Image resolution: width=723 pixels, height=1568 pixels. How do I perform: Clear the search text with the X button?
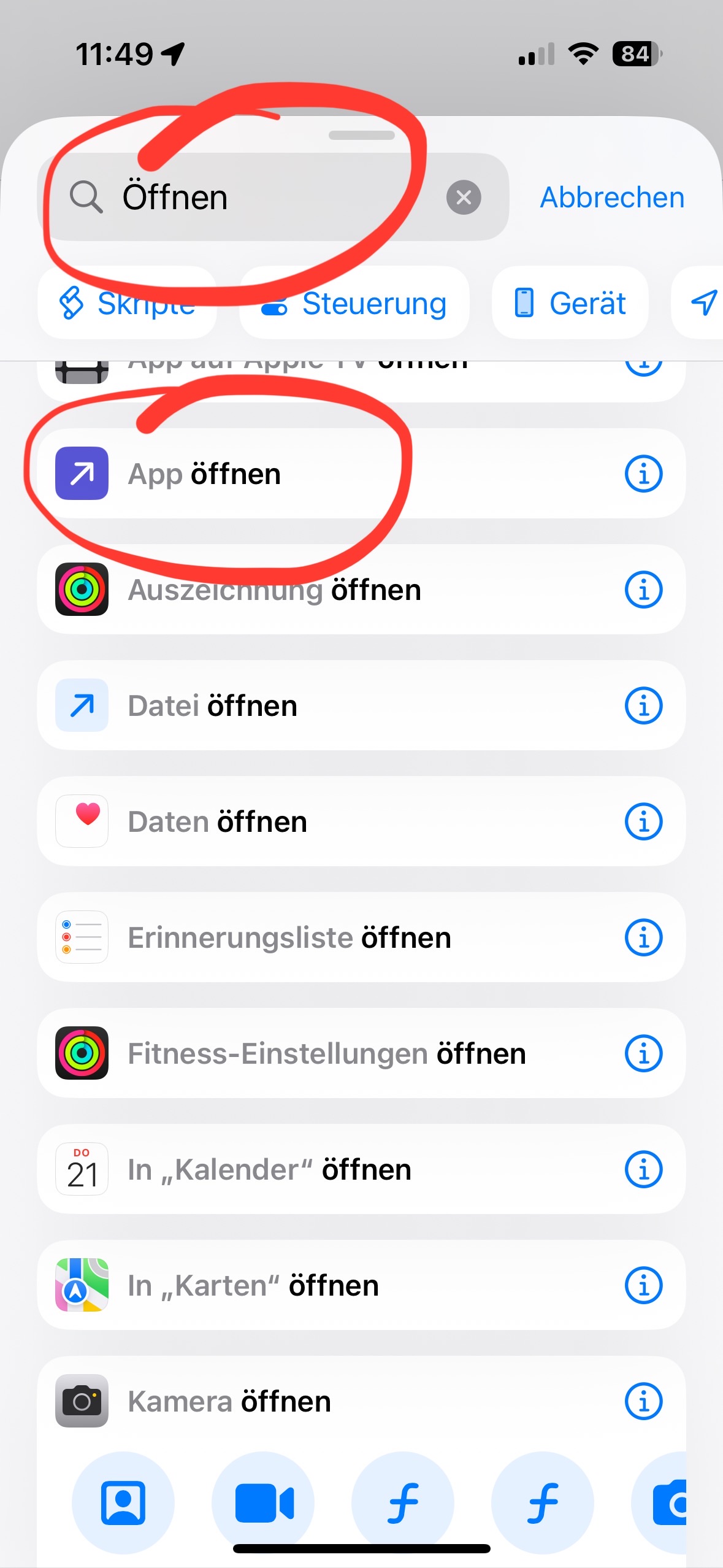pyautogui.click(x=464, y=198)
